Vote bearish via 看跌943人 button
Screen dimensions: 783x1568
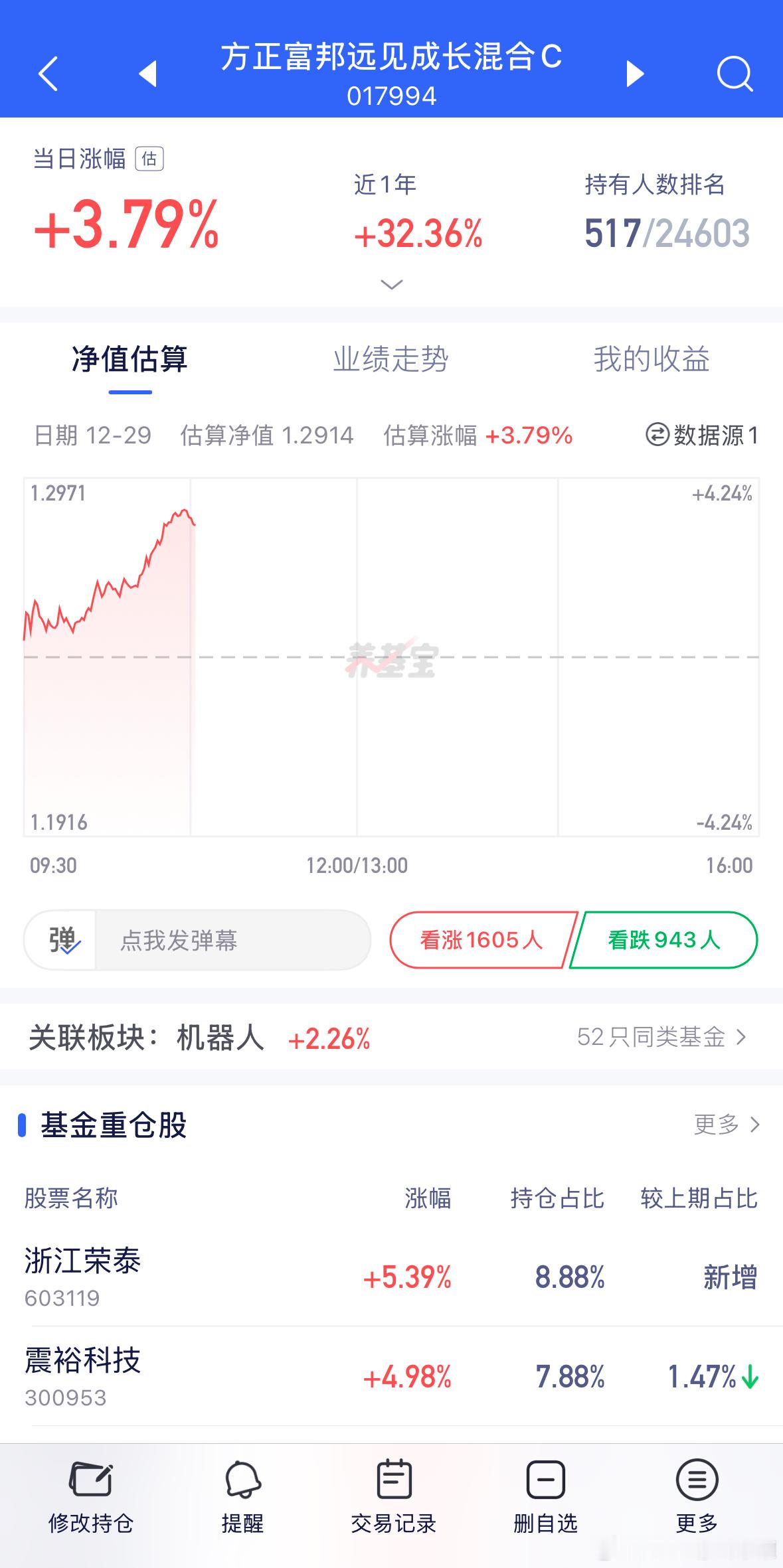pyautogui.click(x=663, y=940)
